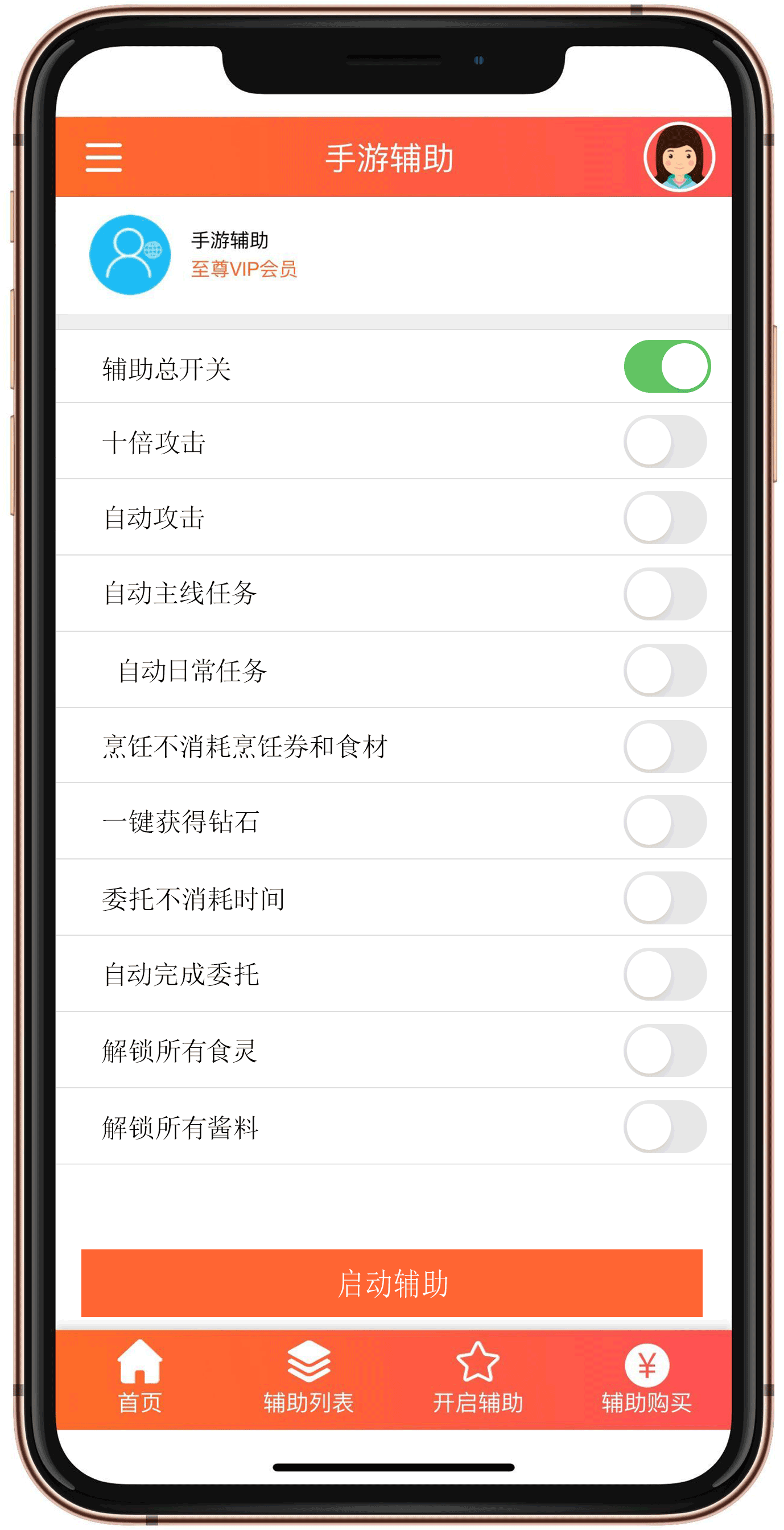Turn off the 辅助总开关 switch
784x1530 pixels.
pos(666,367)
